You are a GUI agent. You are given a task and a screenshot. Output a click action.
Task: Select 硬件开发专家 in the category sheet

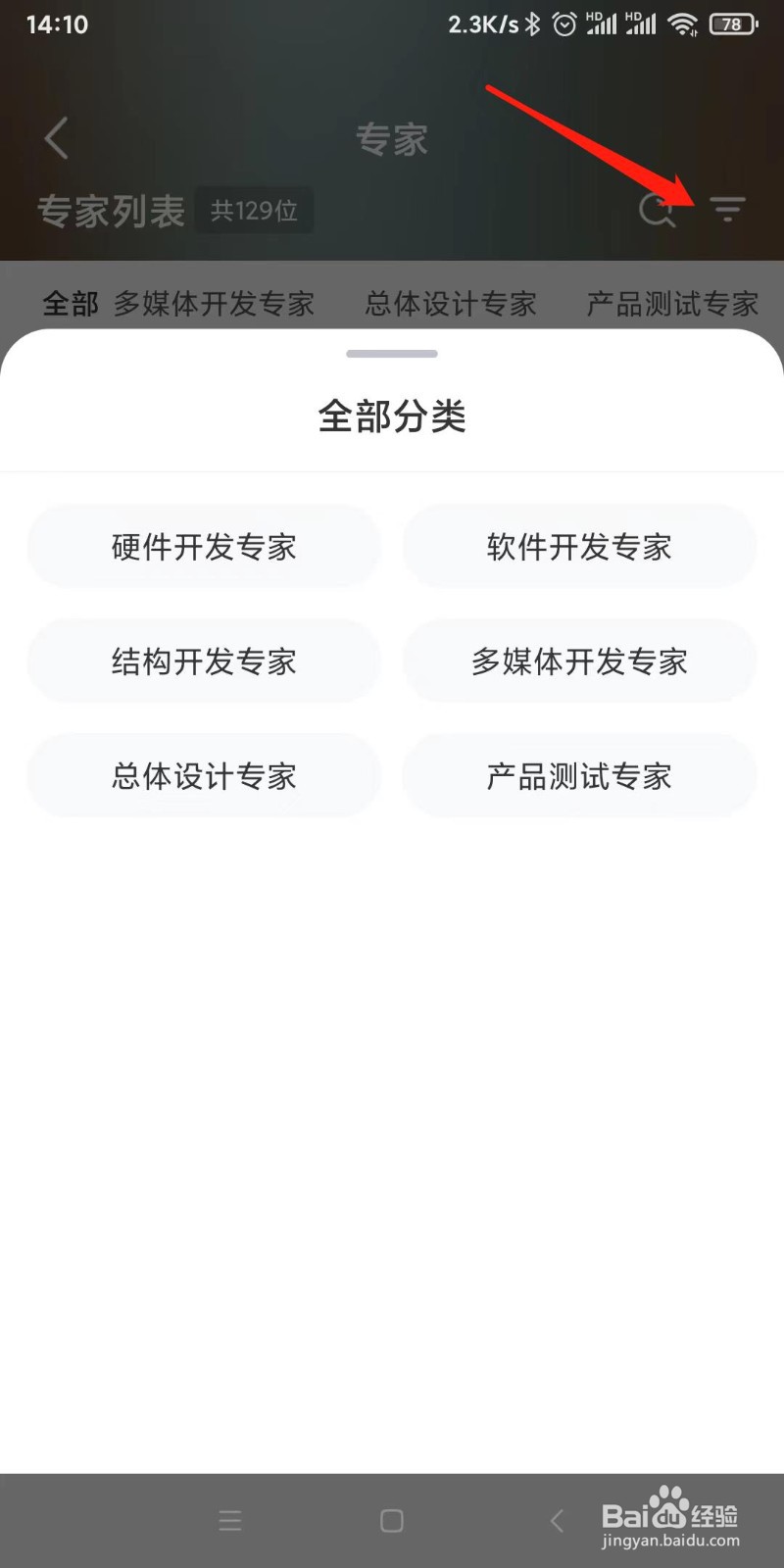pos(203,547)
